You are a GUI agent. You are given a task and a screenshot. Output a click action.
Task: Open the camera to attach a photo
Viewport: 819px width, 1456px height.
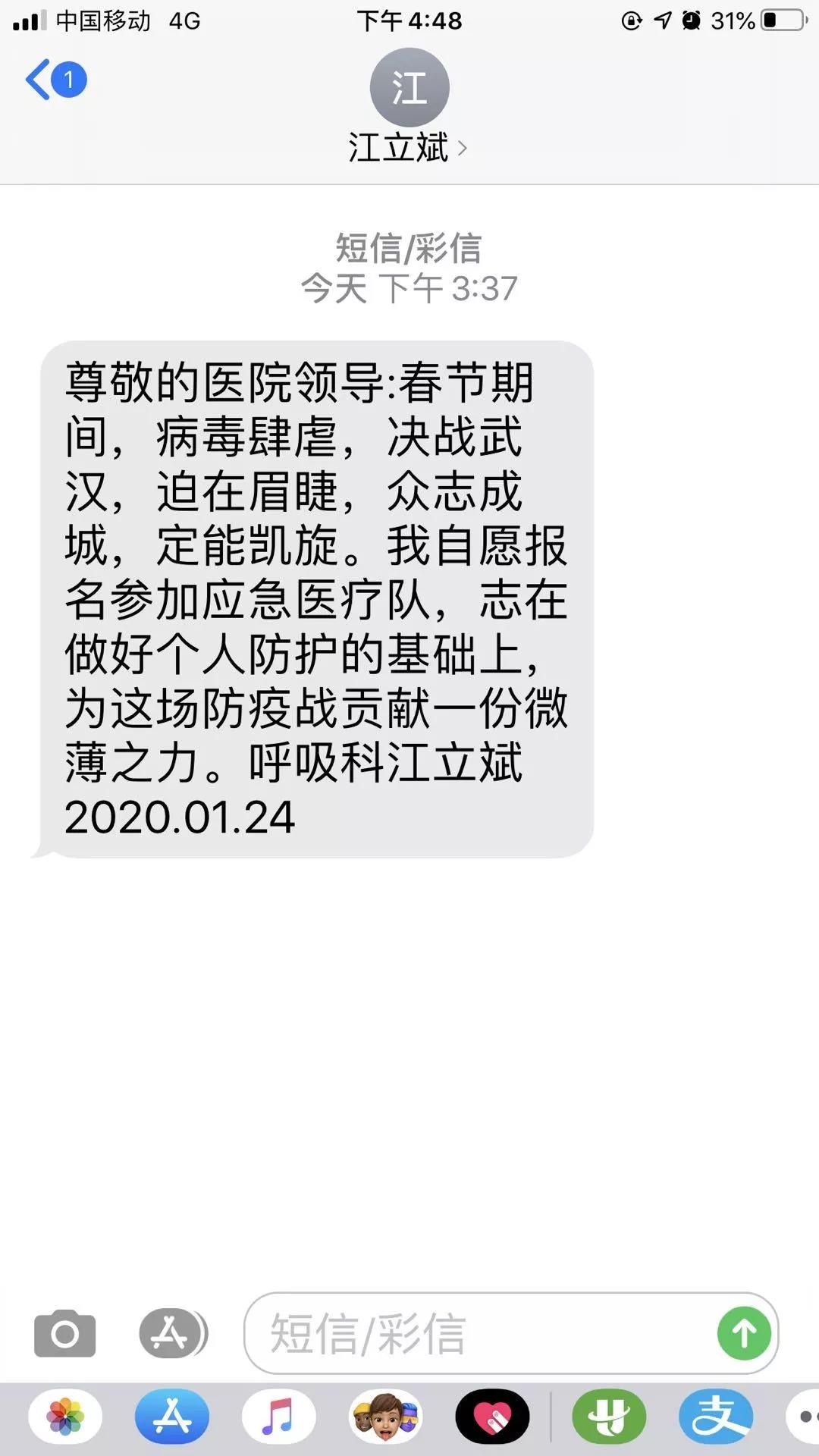[x=65, y=1333]
